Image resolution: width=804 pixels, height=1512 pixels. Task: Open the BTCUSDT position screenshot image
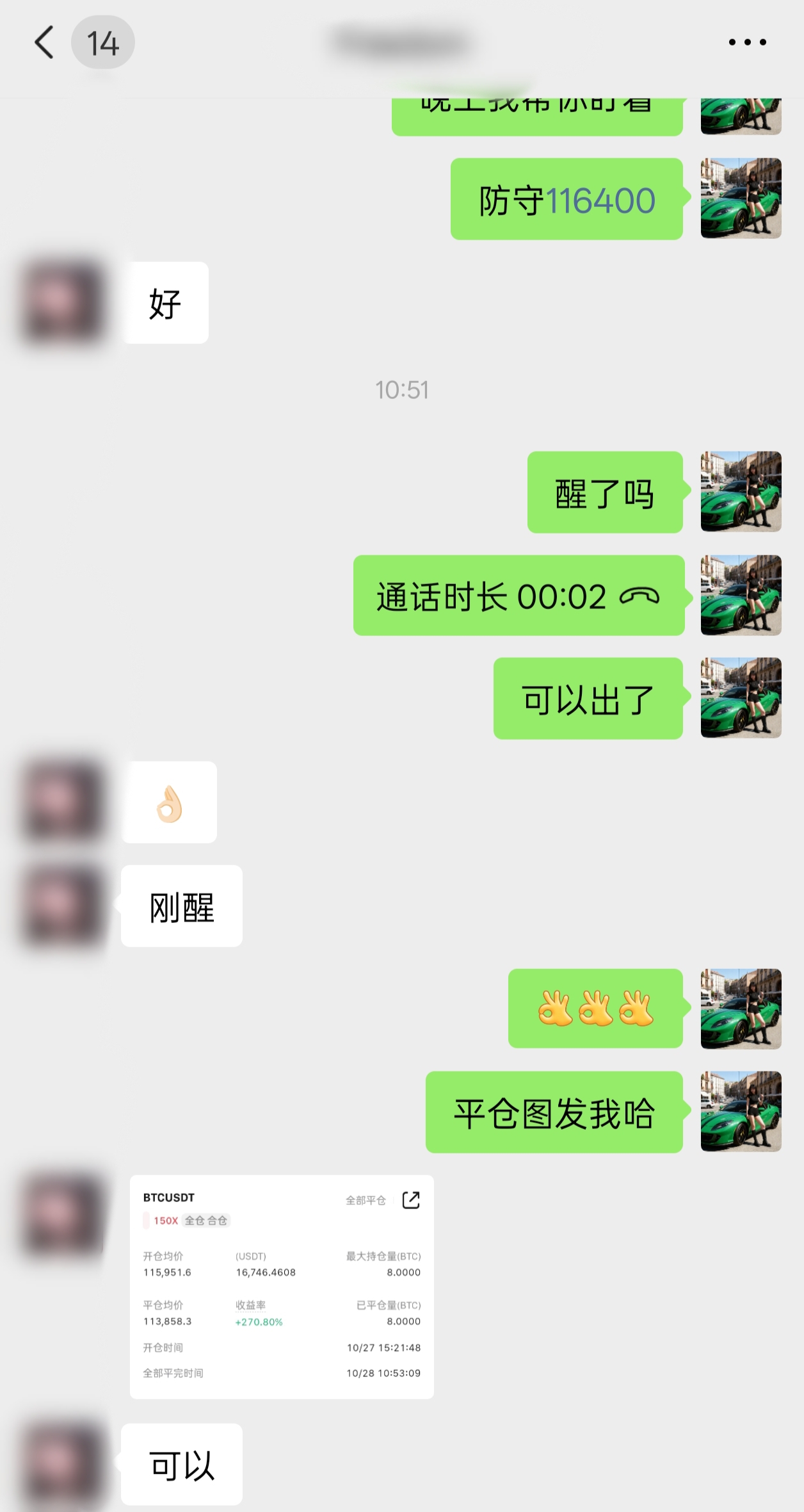pyautogui.click(x=282, y=1286)
